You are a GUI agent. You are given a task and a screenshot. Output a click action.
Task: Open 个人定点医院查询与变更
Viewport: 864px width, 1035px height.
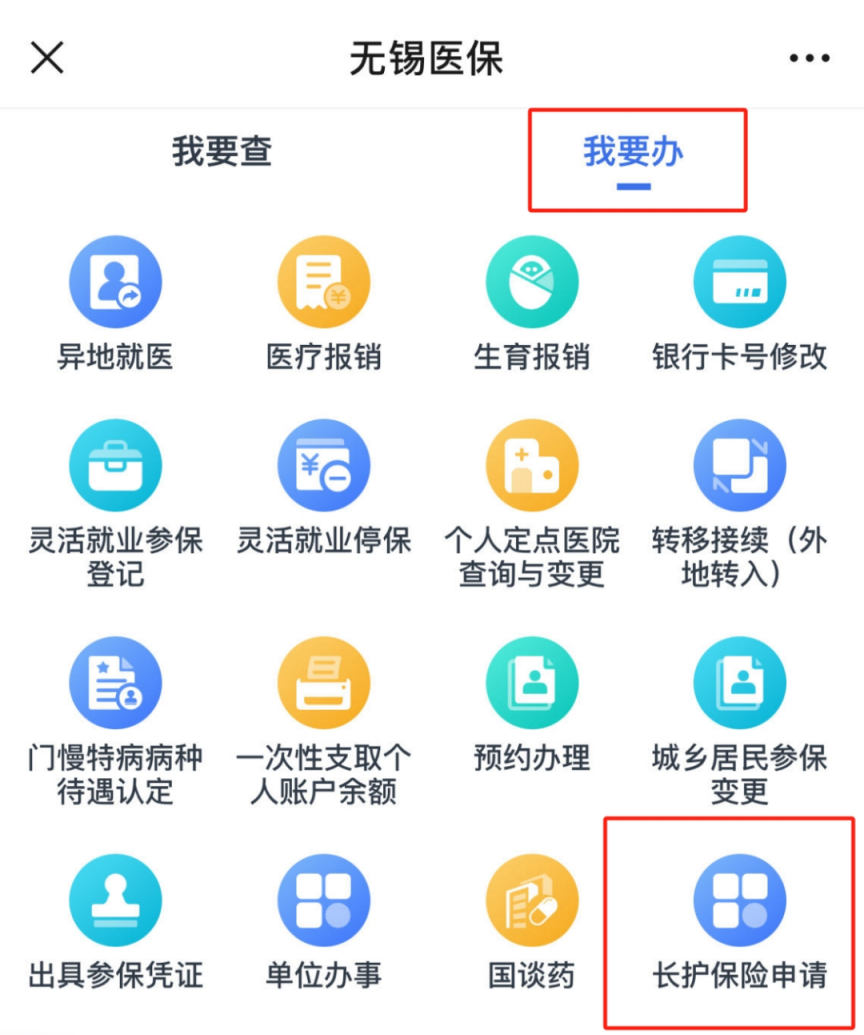532,467
